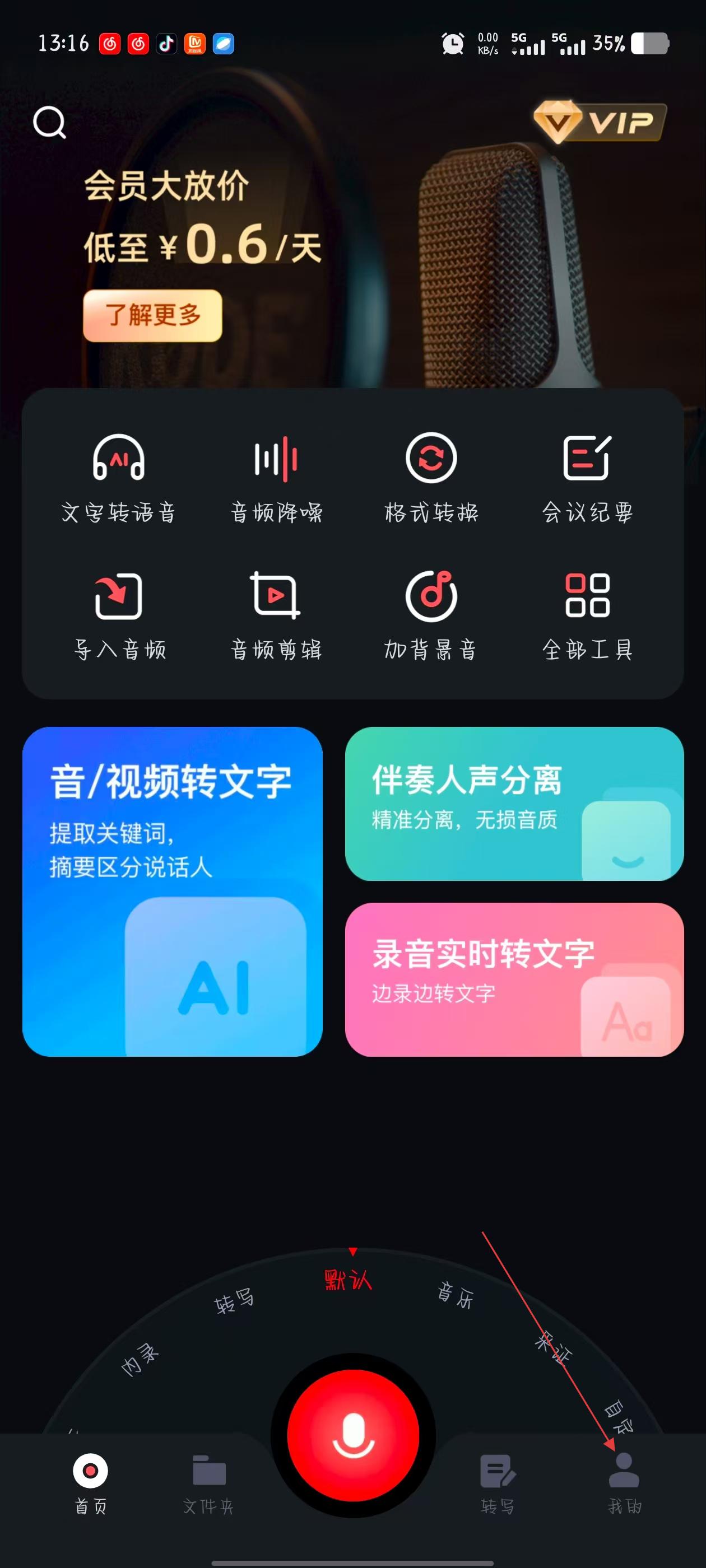This screenshot has height=1568, width=706.
Task: Tap the 了解更多 button
Action: coord(152,315)
